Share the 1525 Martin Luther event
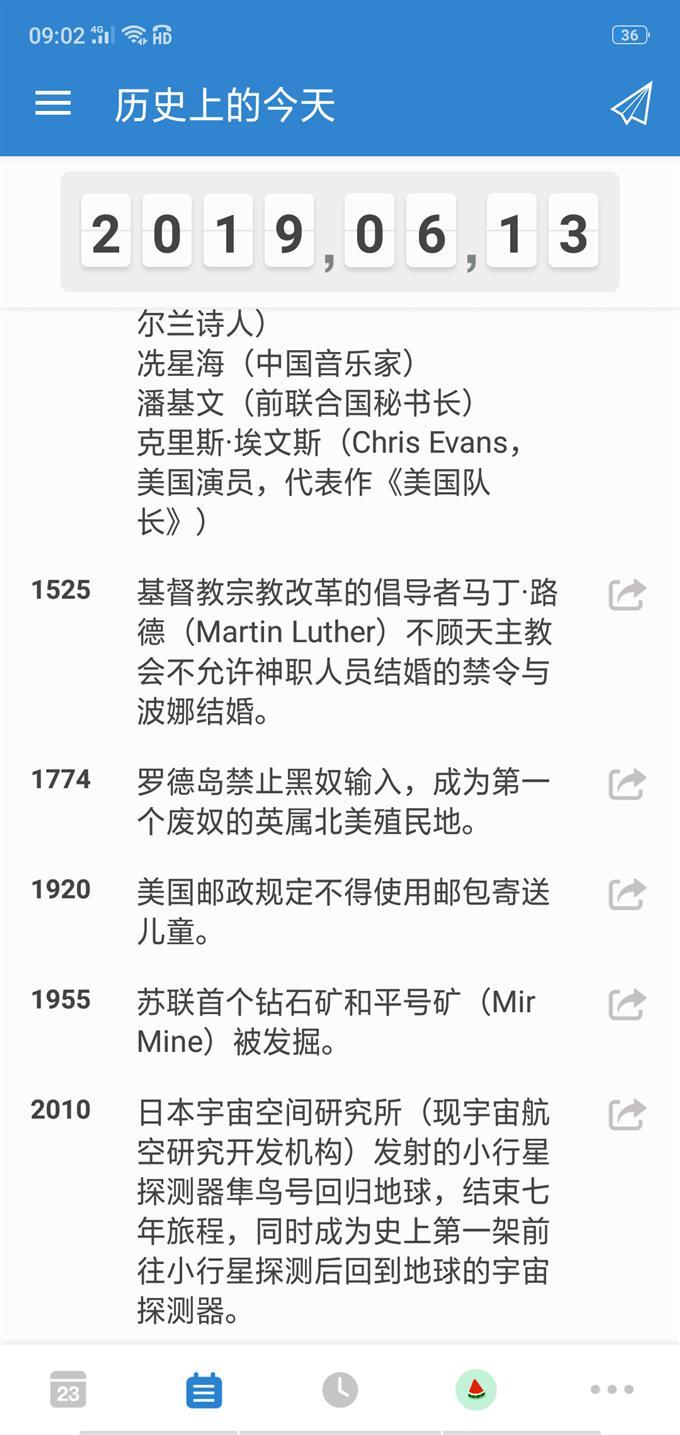680x1435 pixels. point(627,594)
